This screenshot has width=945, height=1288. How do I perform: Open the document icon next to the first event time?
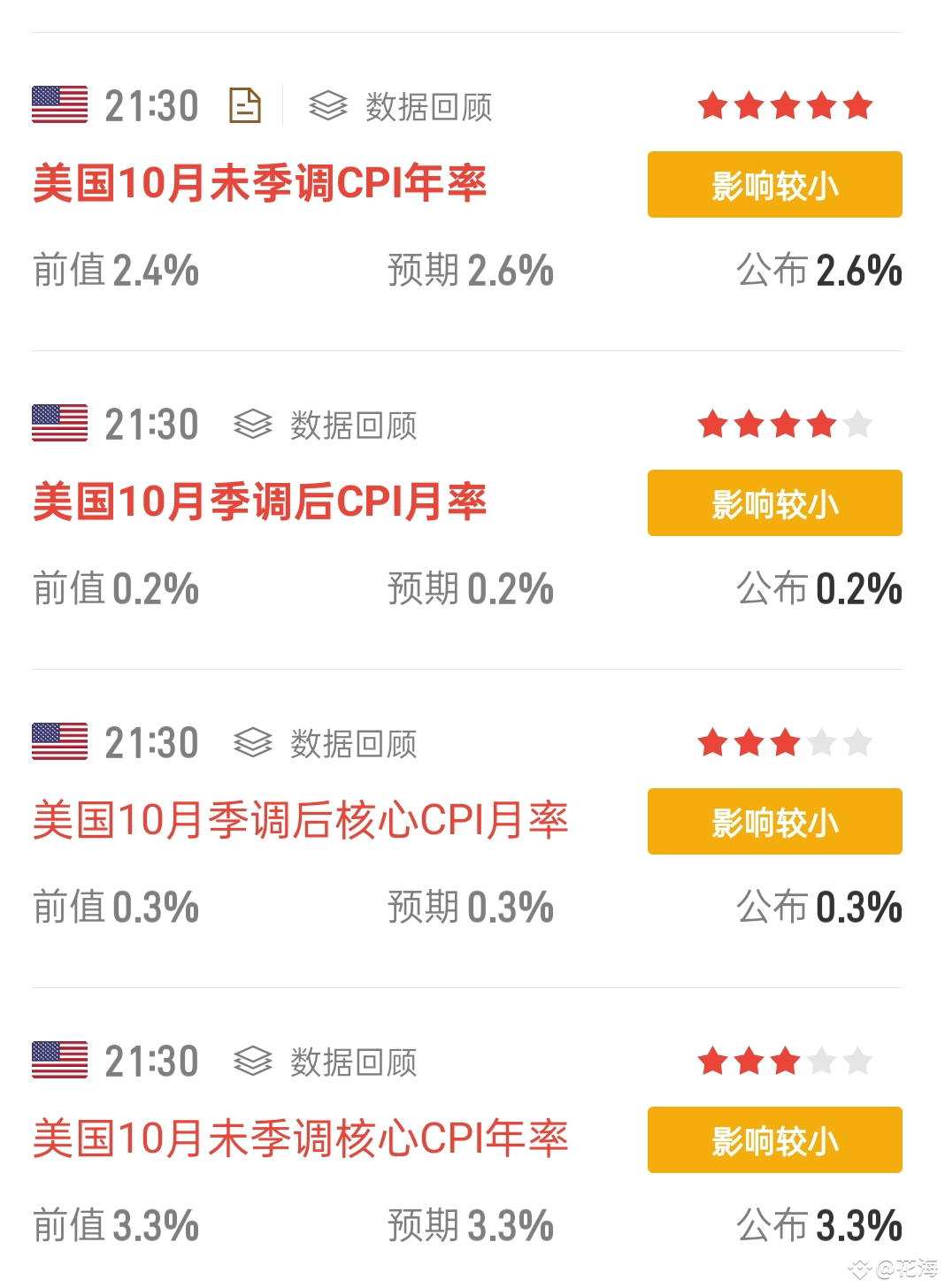(x=245, y=105)
